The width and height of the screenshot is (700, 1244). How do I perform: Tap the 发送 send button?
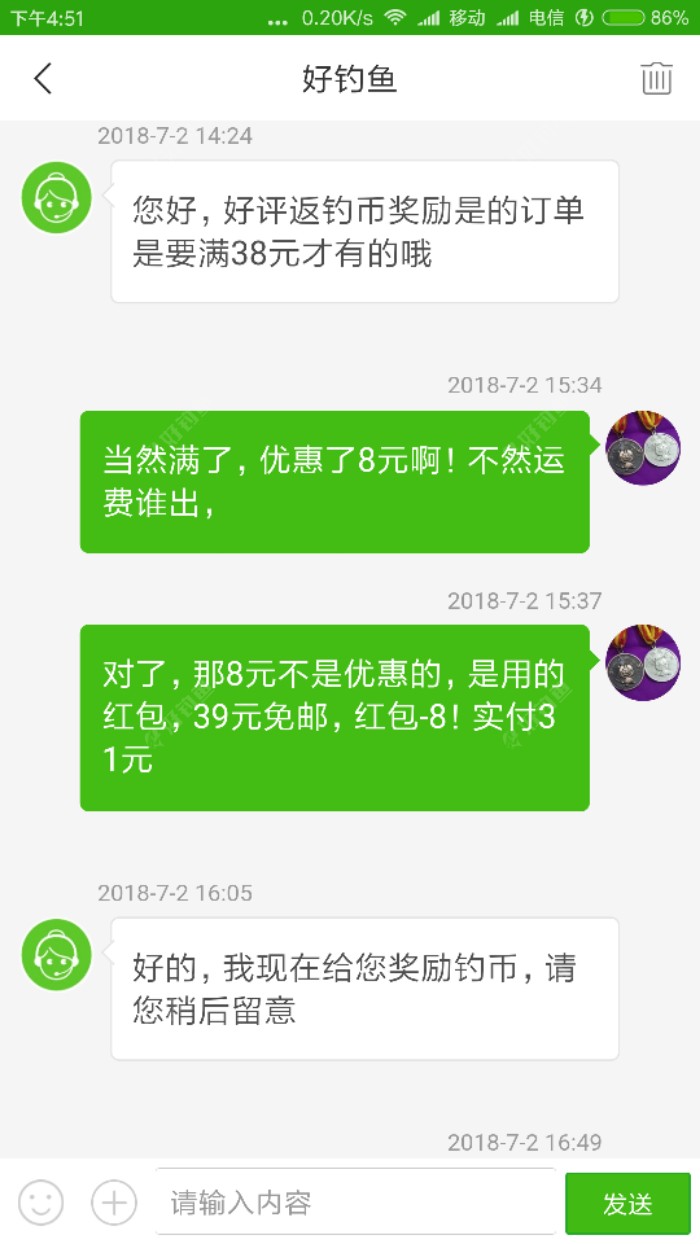(627, 1204)
